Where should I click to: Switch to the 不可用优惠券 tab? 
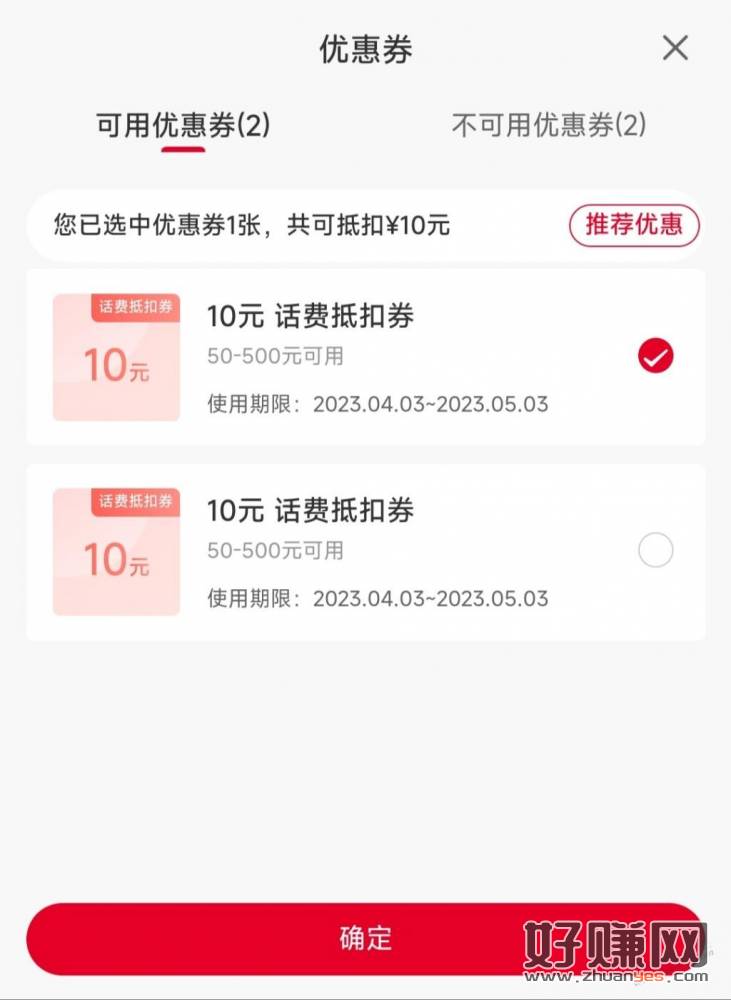point(549,126)
